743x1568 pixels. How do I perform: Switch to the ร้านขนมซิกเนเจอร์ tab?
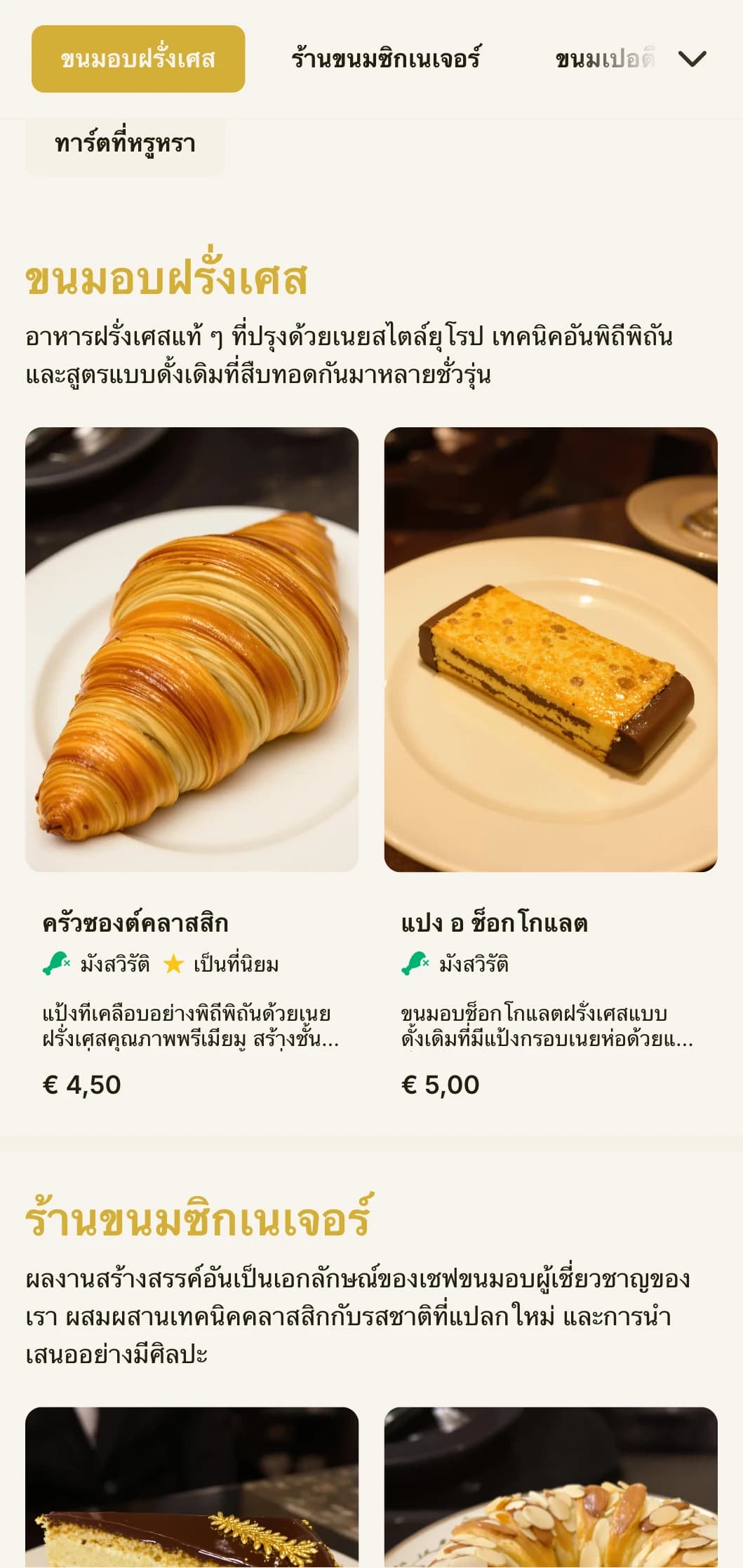(386, 59)
